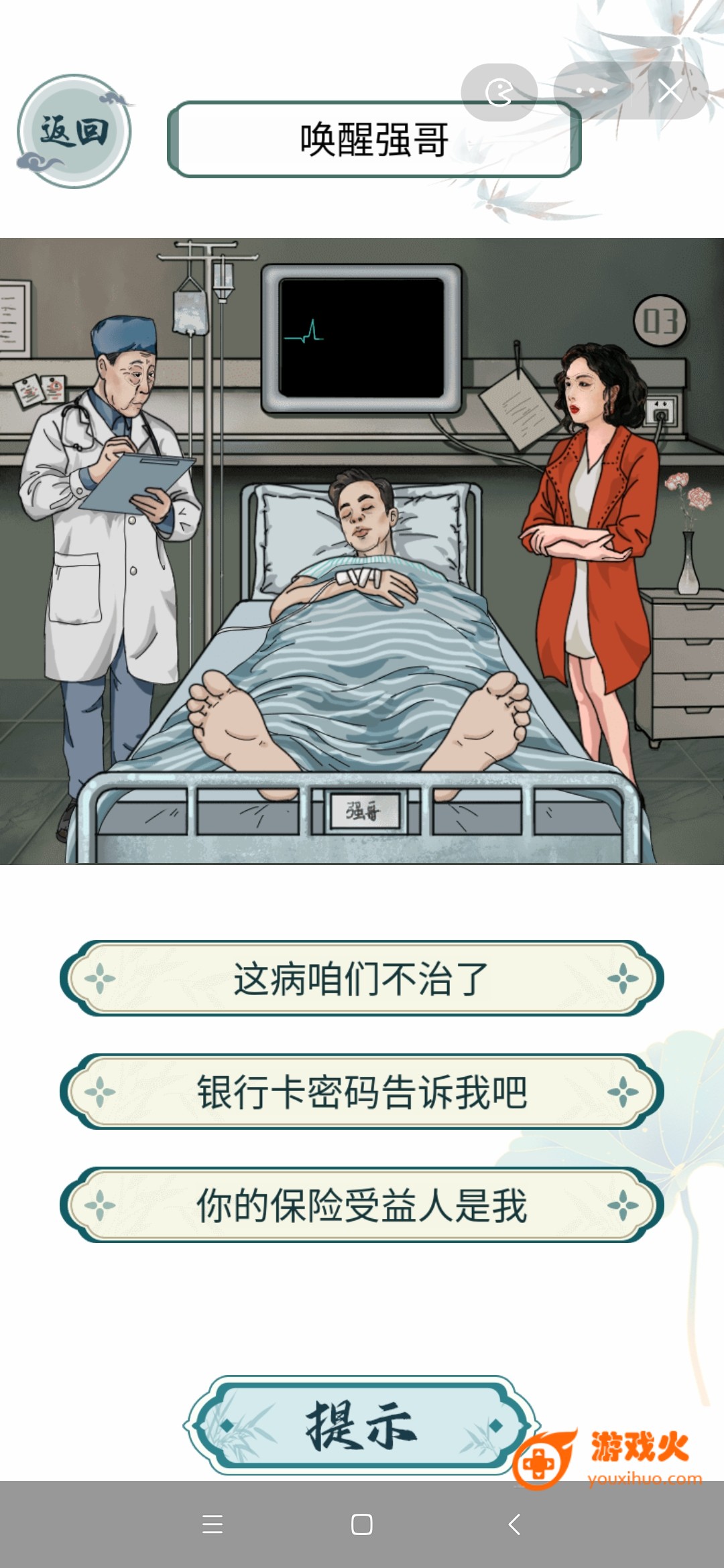Go to home via system home button
Screen dimensions: 724x1568
(362, 1524)
